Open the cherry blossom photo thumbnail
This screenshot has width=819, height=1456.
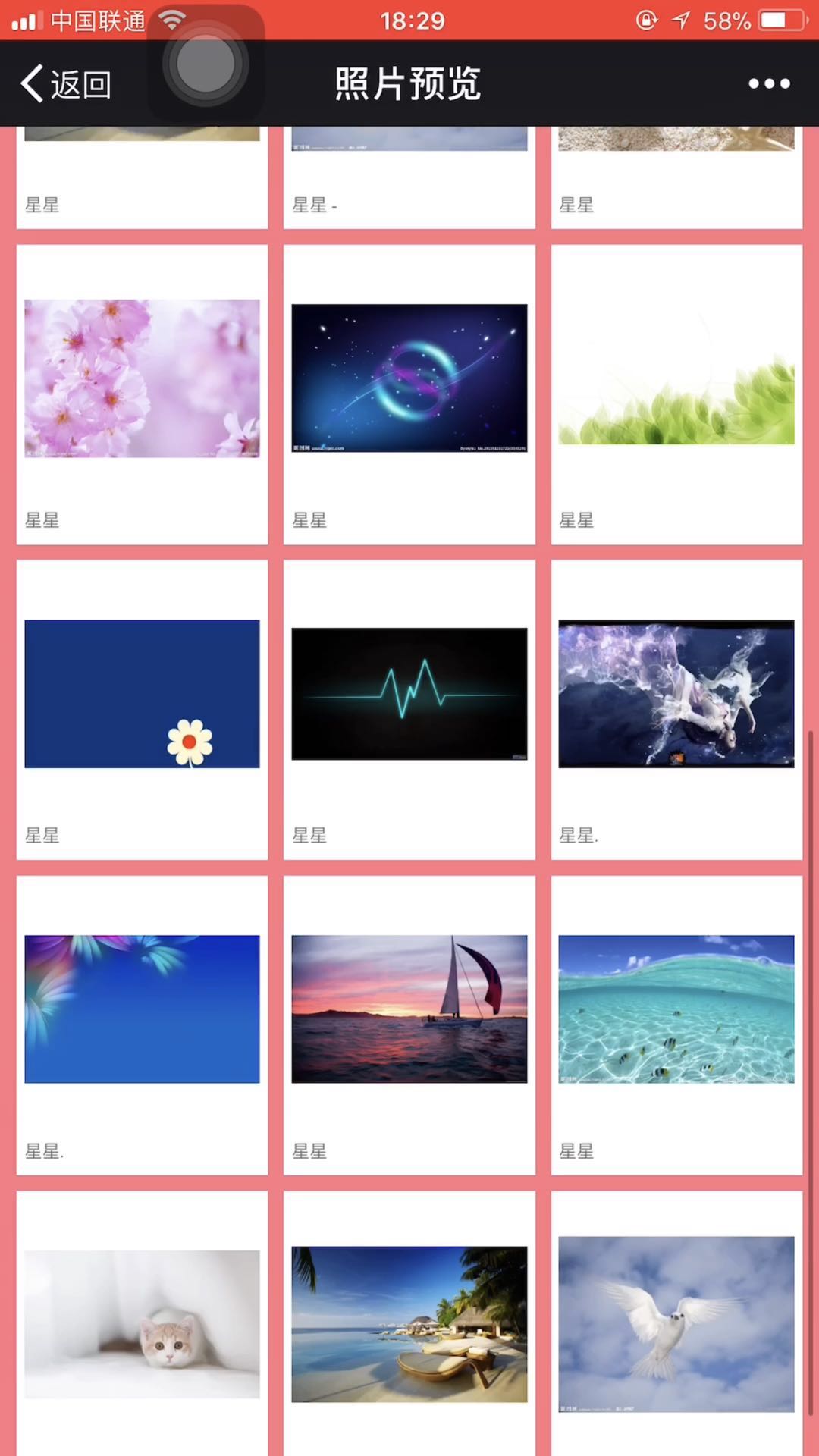(142, 377)
